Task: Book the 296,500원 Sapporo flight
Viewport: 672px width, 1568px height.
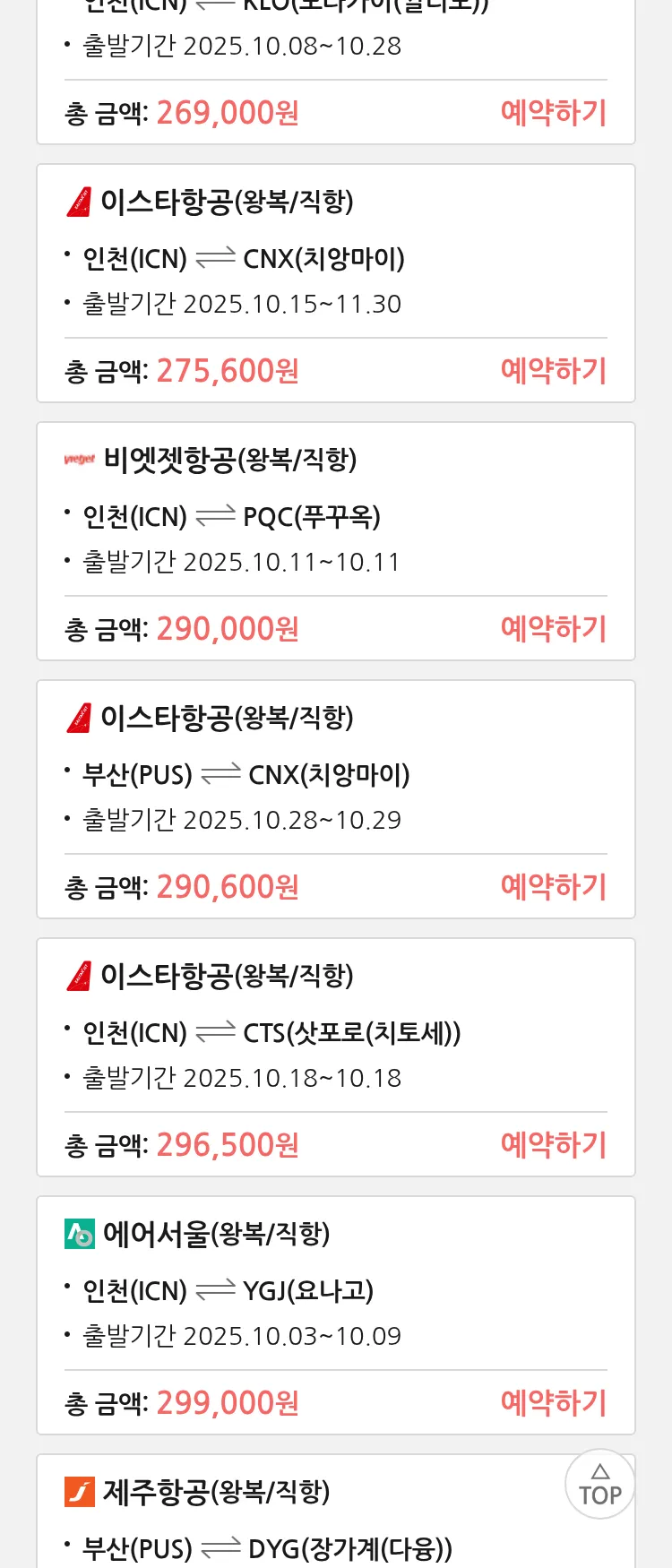Action: [x=553, y=1145]
